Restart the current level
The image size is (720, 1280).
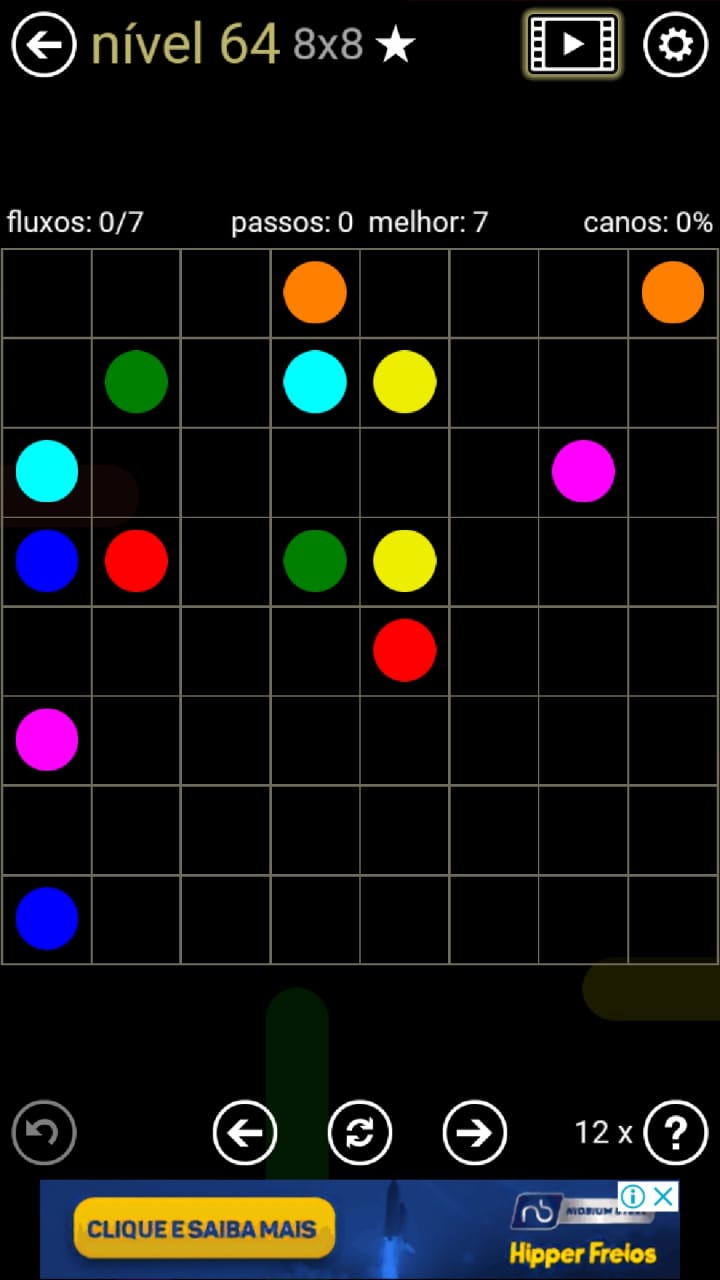360,1132
